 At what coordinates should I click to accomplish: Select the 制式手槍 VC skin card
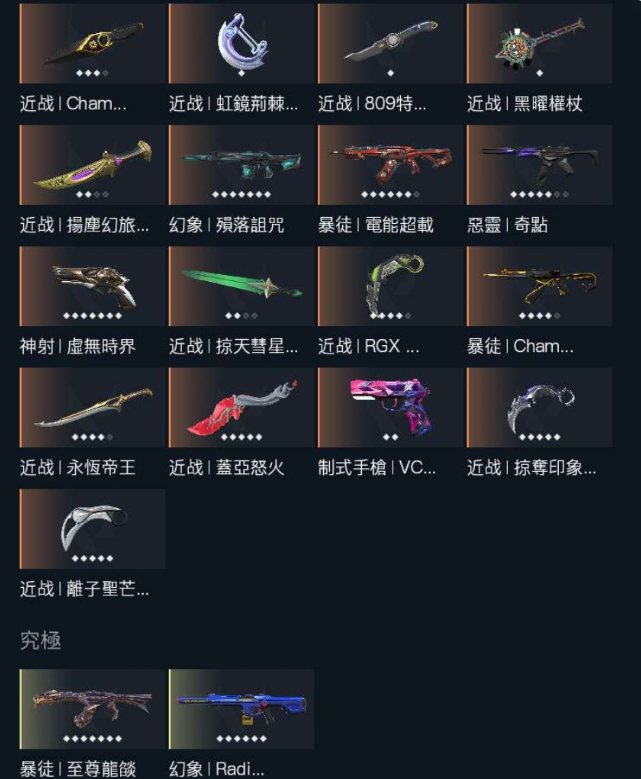point(390,407)
